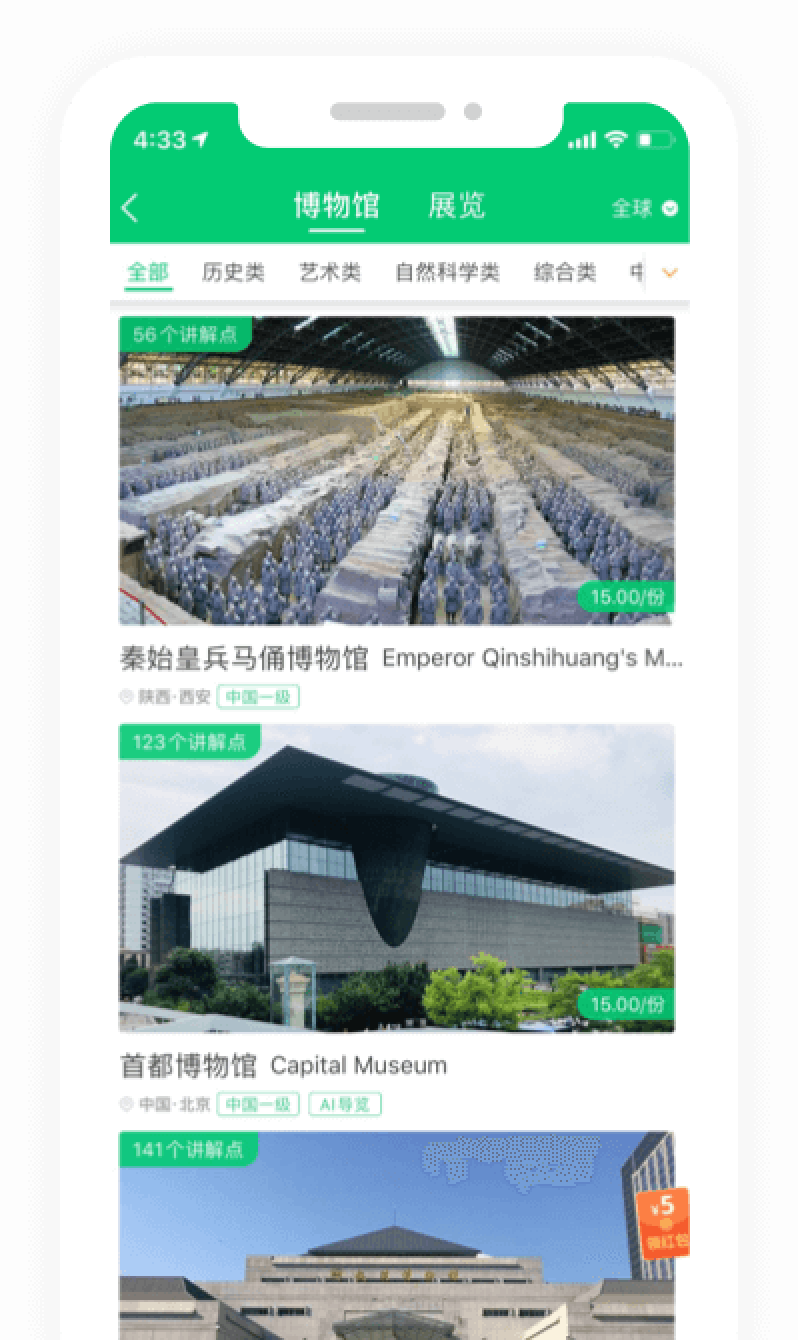Screen dimensions: 798x1340
Task: Filter by 自然科学类 category
Action: click(x=447, y=272)
